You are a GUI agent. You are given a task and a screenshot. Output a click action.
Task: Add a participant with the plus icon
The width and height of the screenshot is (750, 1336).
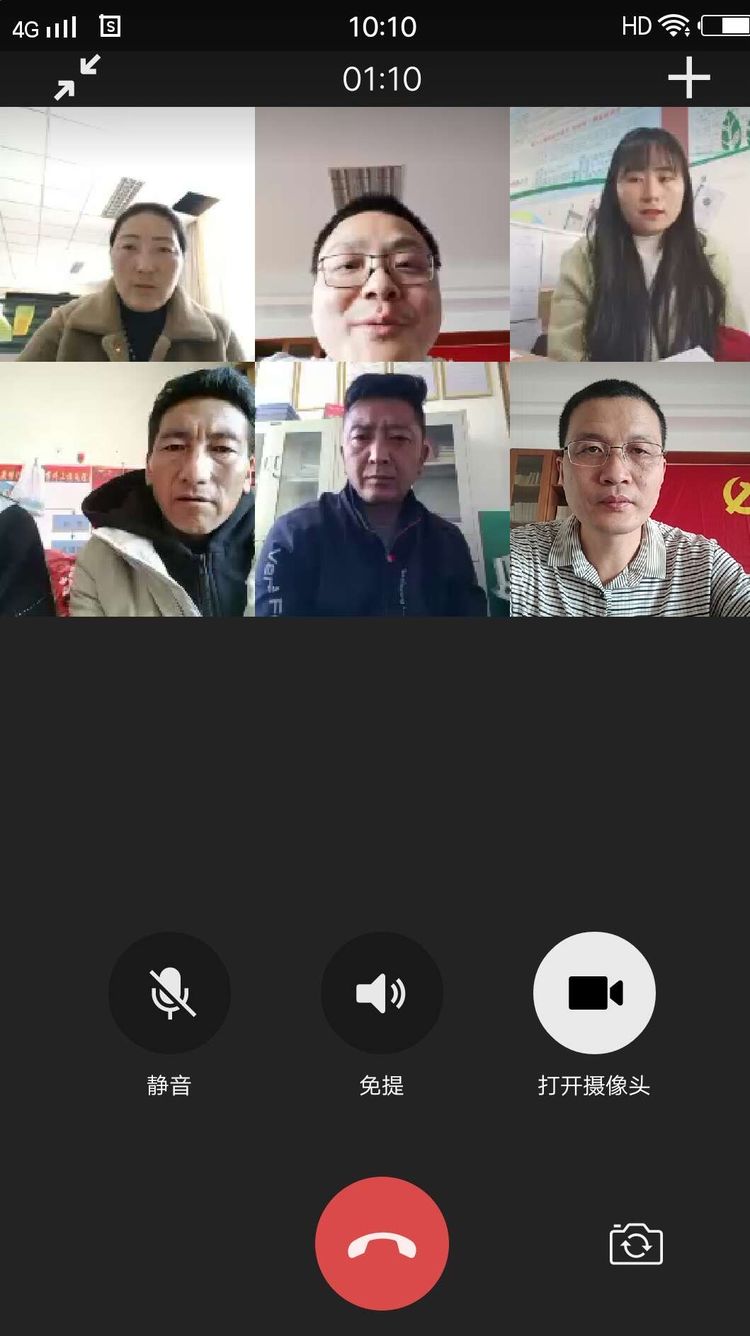689,78
